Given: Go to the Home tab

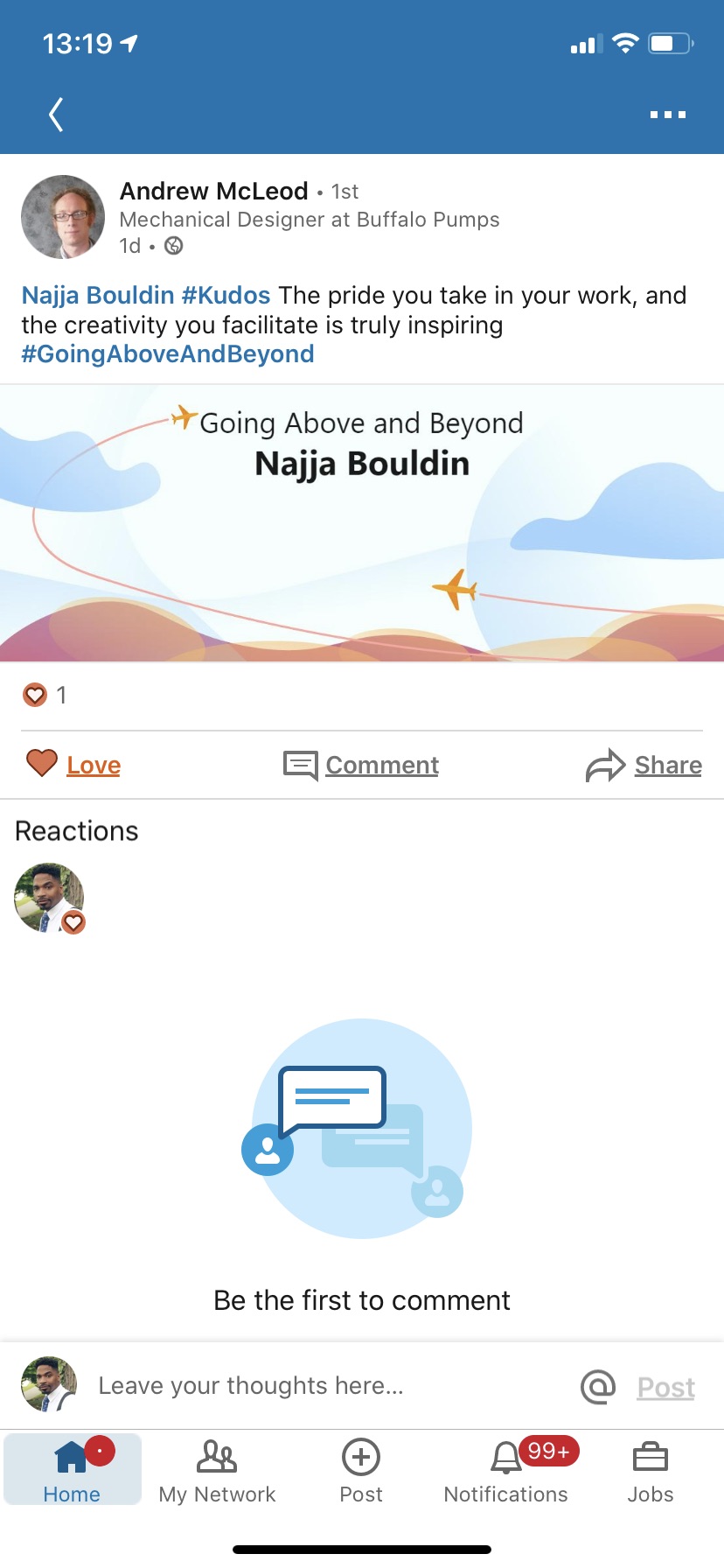Looking at the screenshot, I should 72,1472.
